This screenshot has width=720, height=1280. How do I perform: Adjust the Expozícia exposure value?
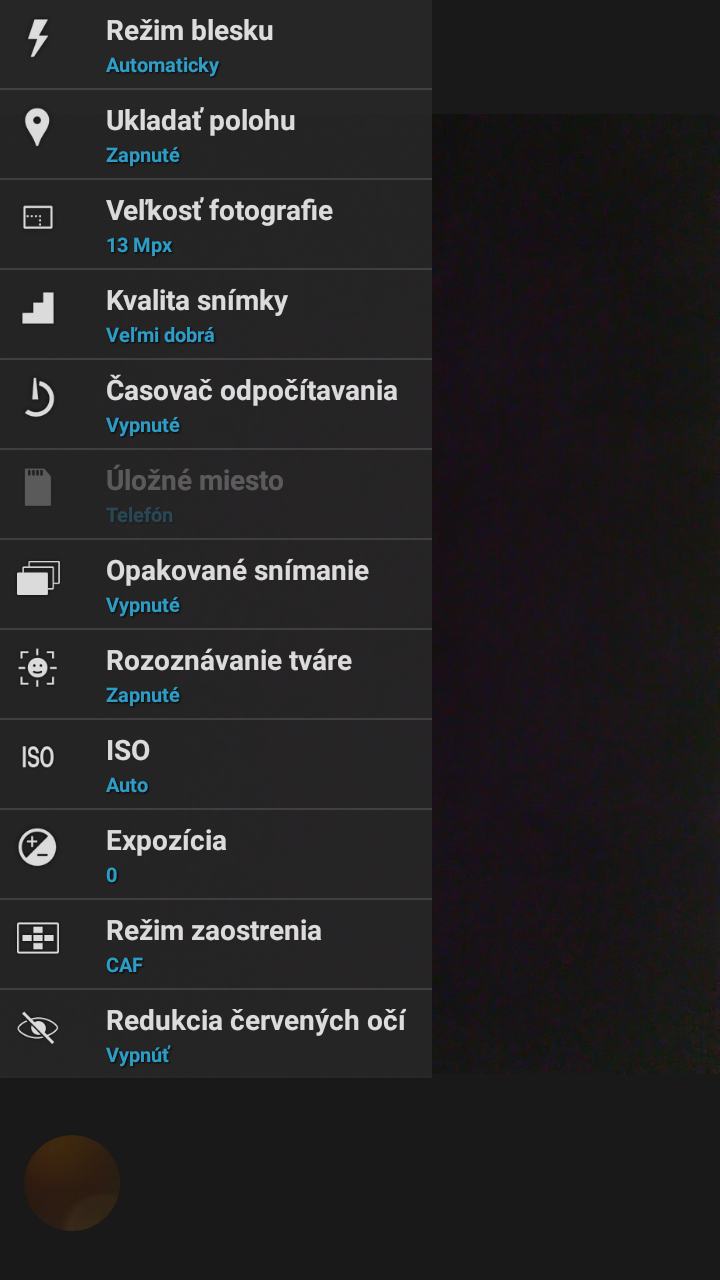point(216,854)
